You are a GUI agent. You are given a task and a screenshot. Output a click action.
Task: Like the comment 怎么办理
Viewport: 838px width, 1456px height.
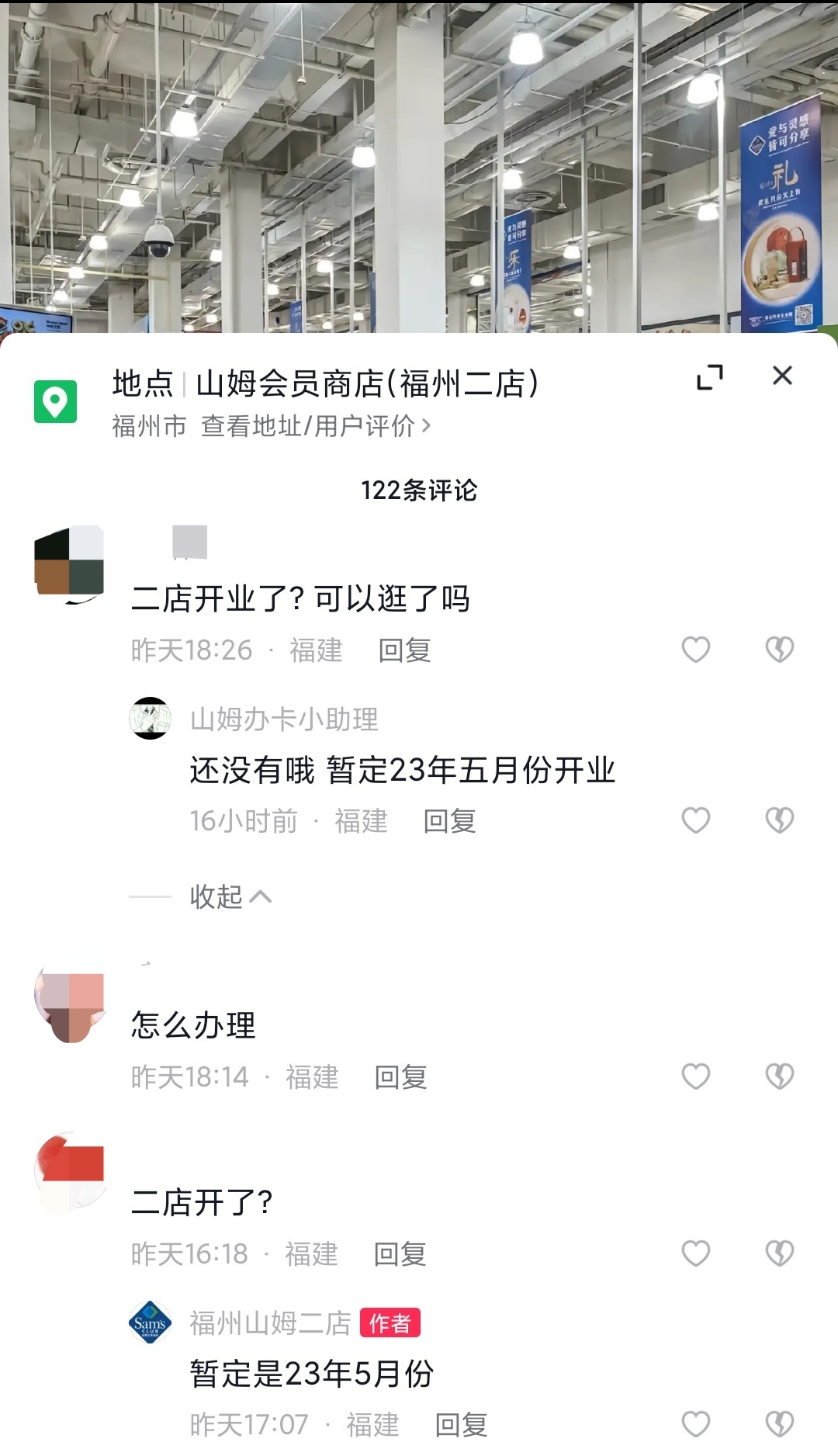pyautogui.click(x=695, y=1076)
